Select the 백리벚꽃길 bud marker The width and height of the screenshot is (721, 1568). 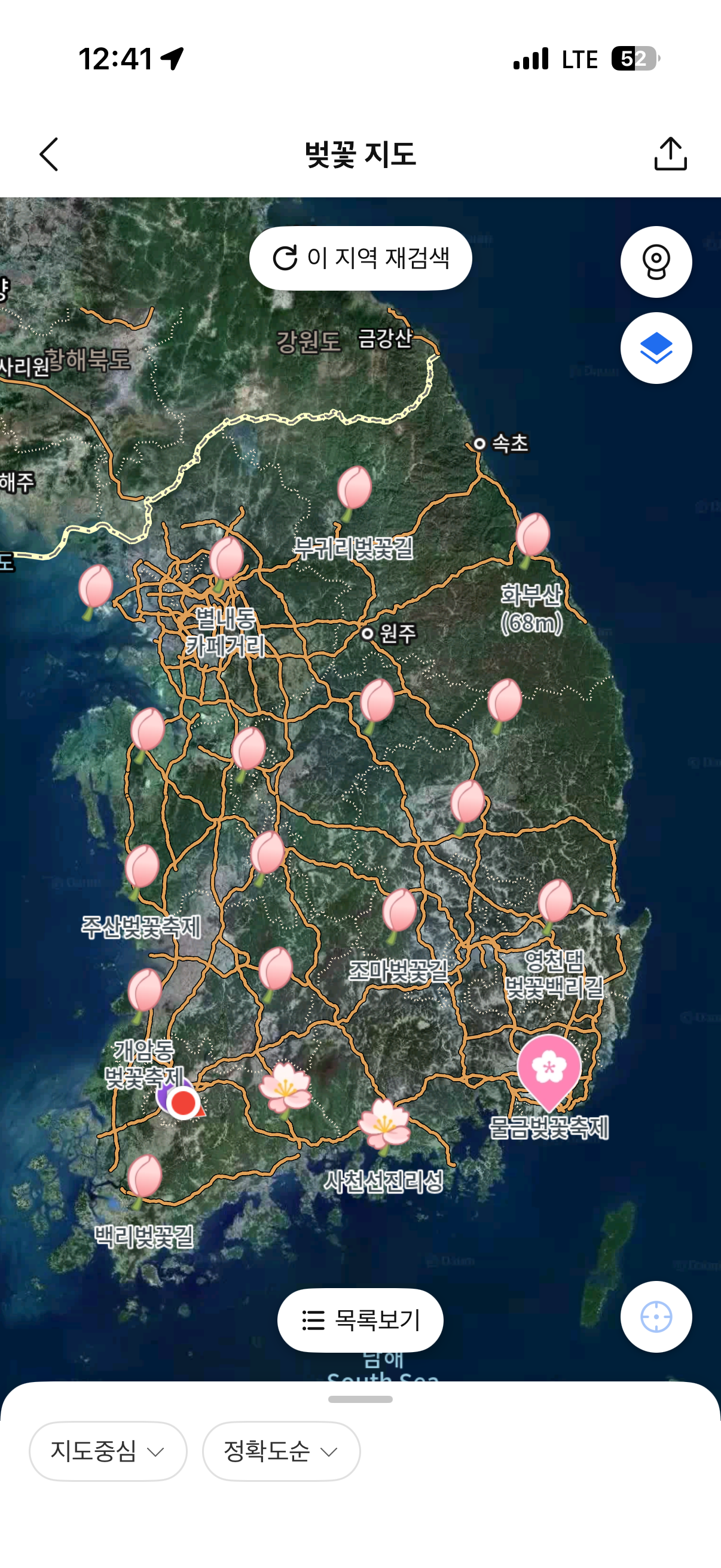(144, 1181)
